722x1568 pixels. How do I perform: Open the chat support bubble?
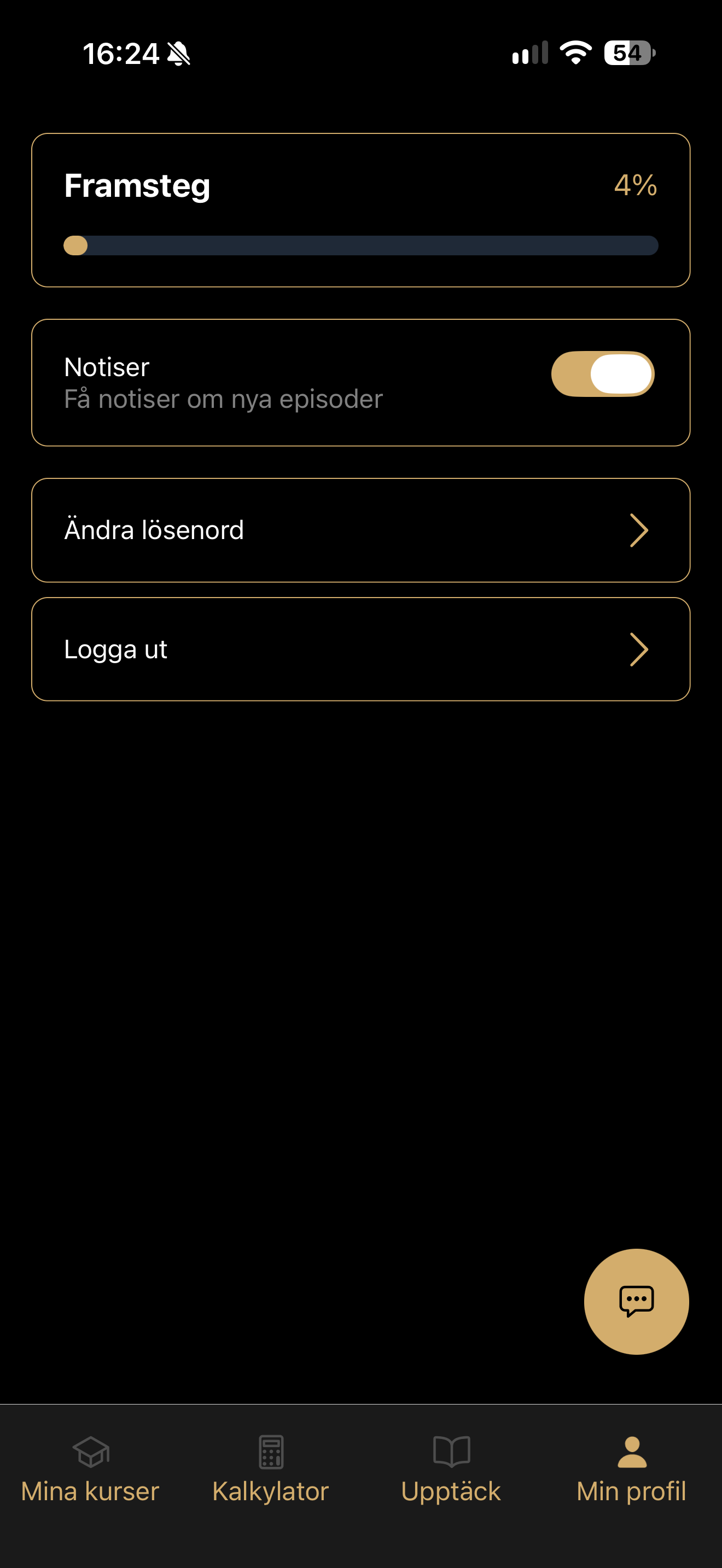point(636,1301)
